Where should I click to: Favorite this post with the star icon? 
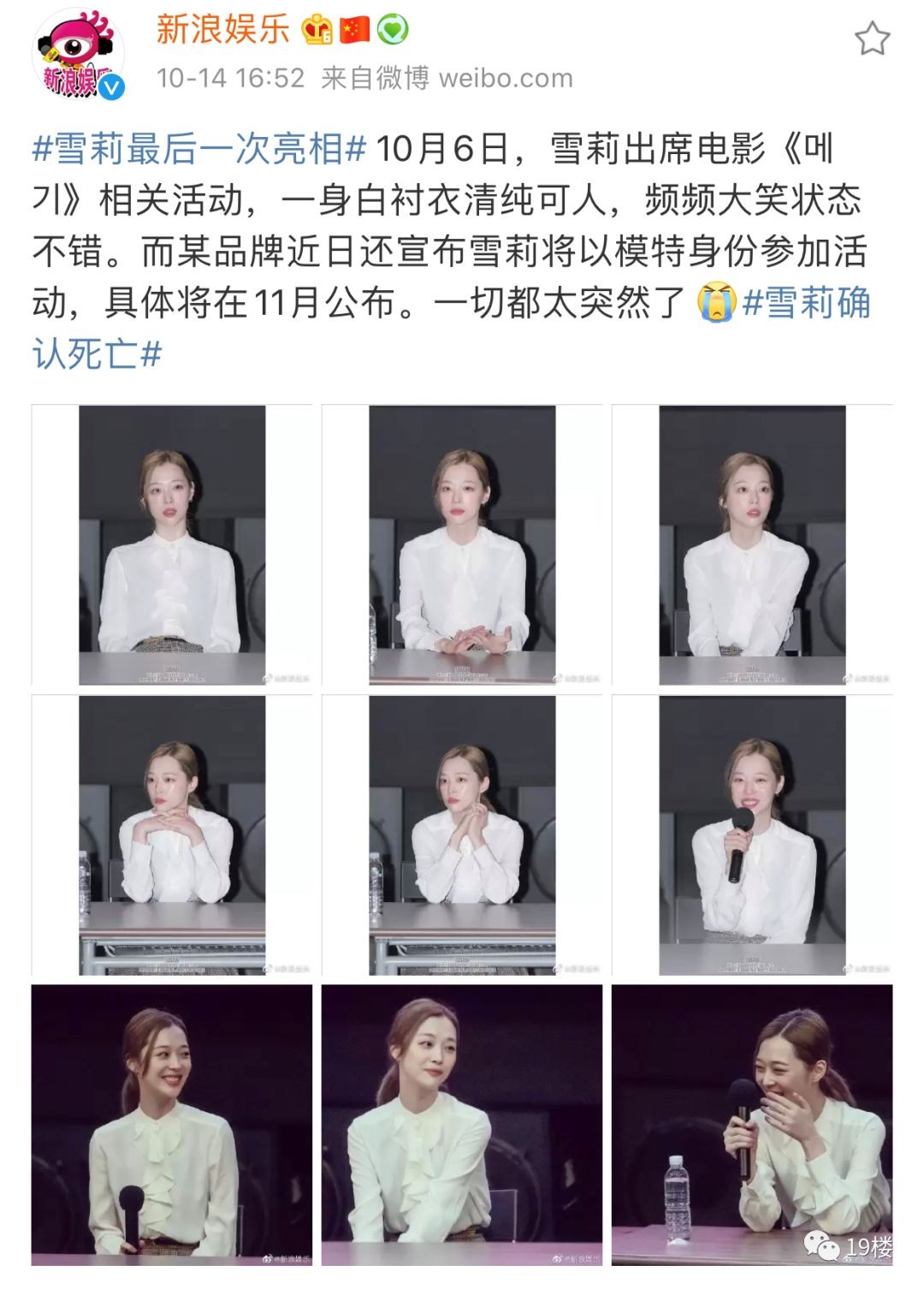[872, 39]
